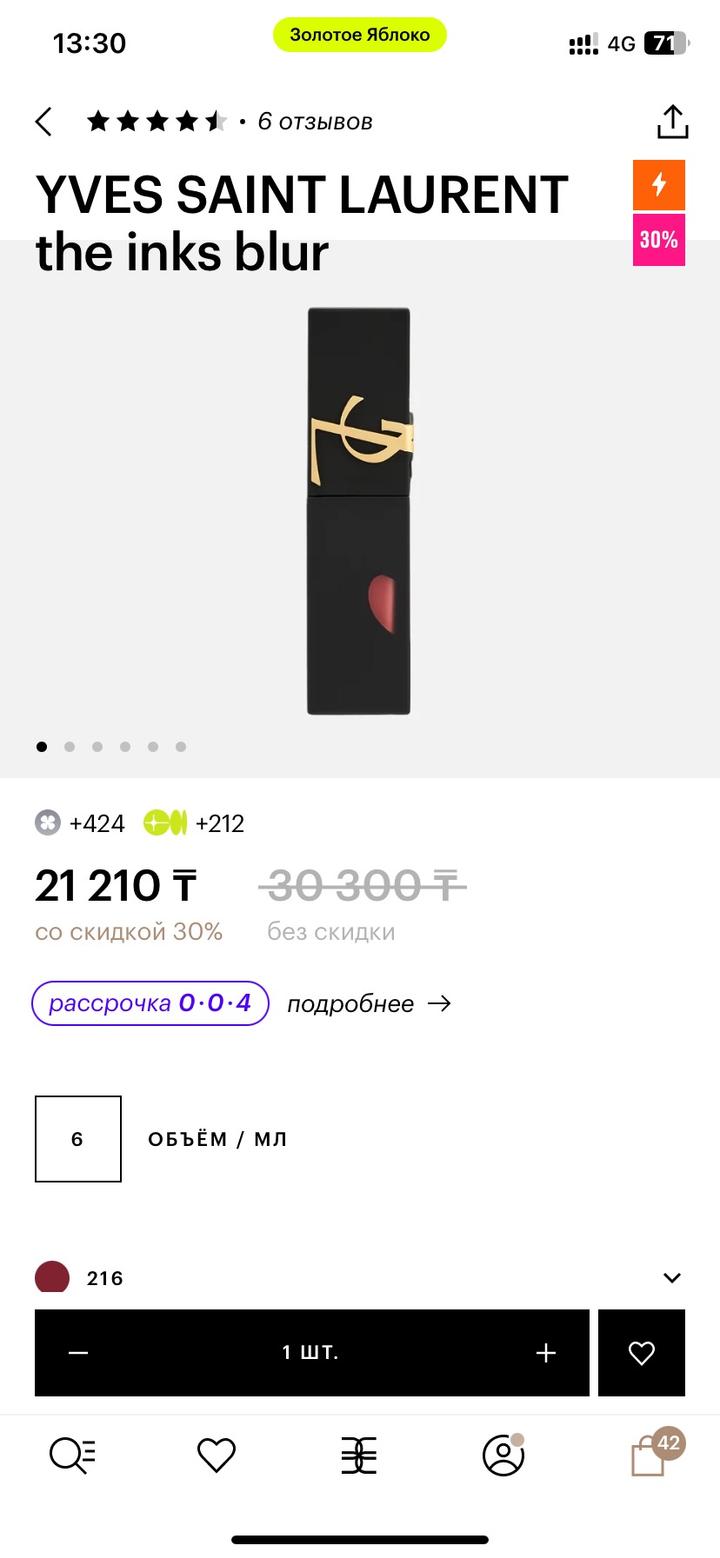Add the product to favorites with the heart button

pos(641,1353)
